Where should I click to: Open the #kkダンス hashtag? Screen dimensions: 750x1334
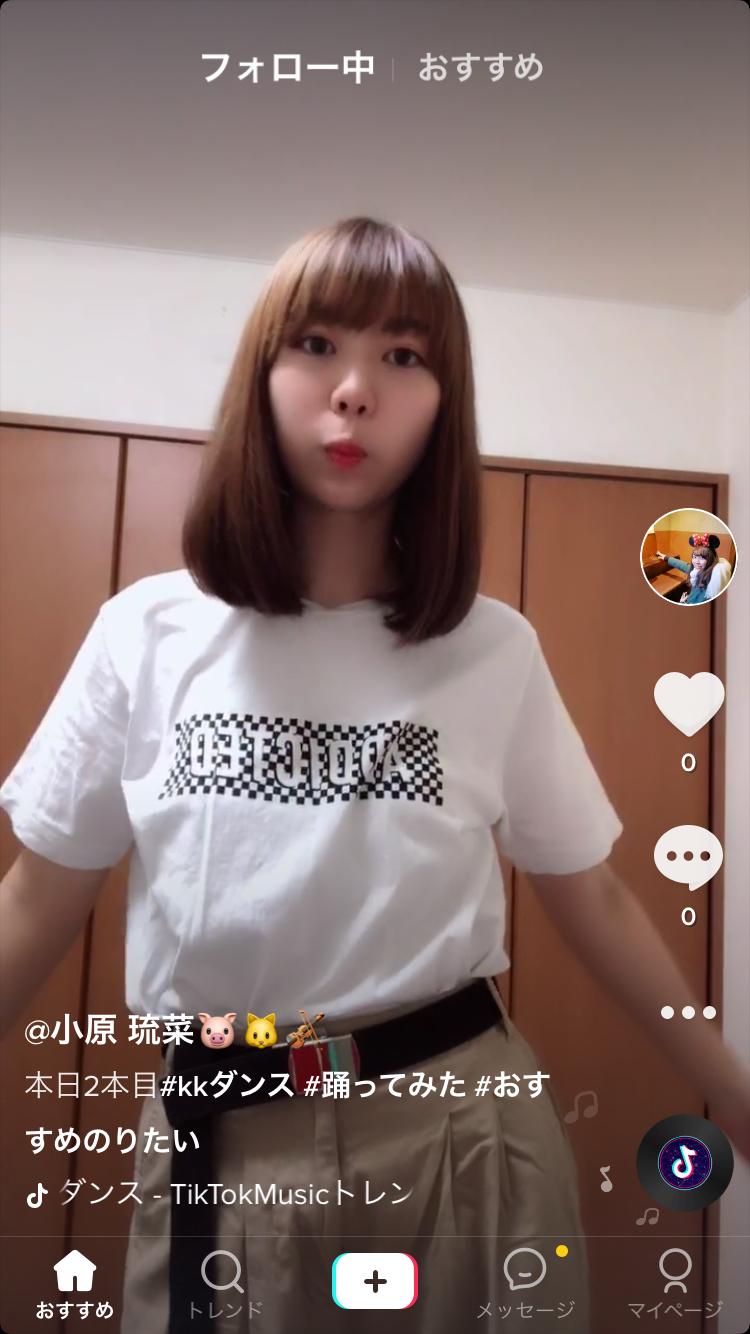coord(227,1085)
